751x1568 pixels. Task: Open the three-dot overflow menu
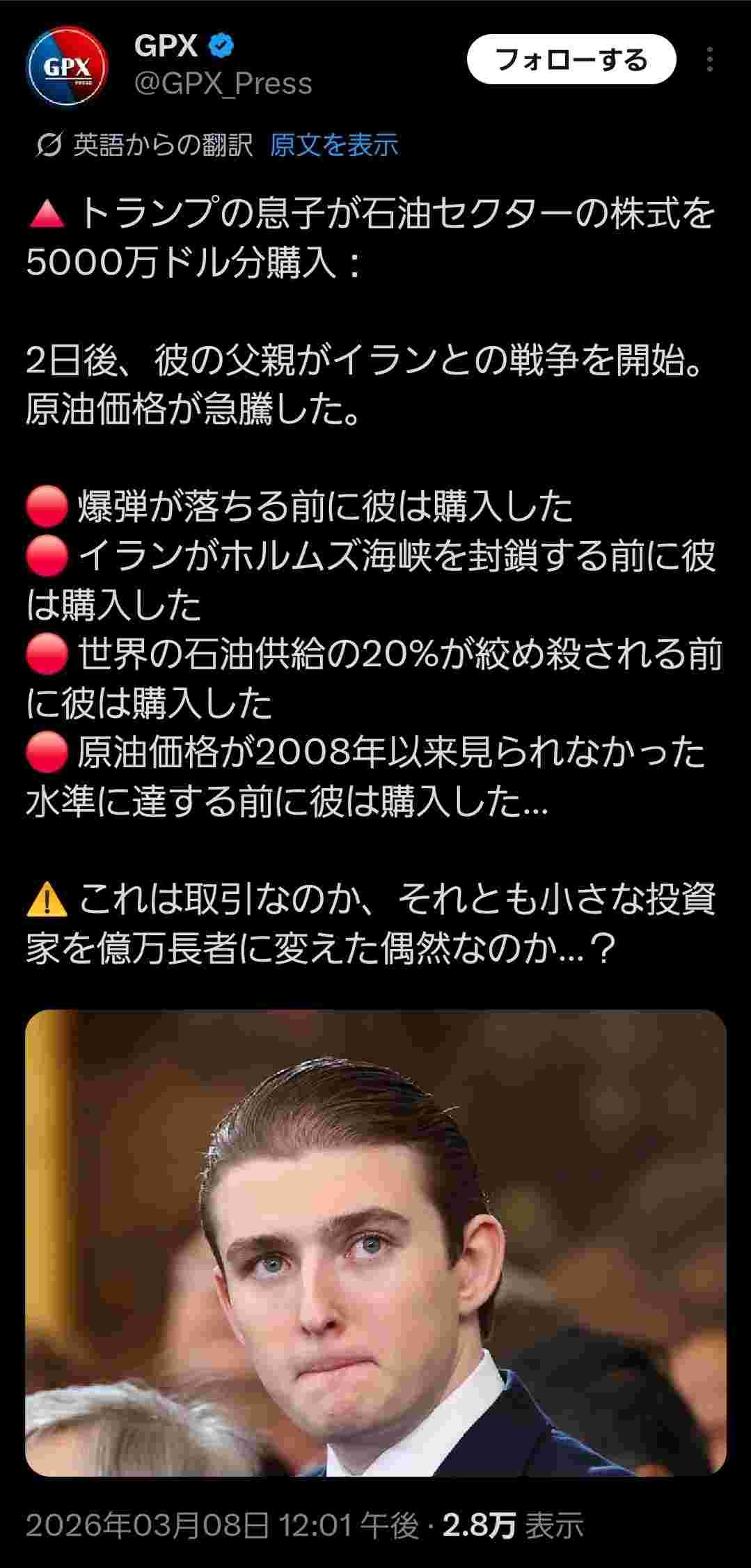709,60
